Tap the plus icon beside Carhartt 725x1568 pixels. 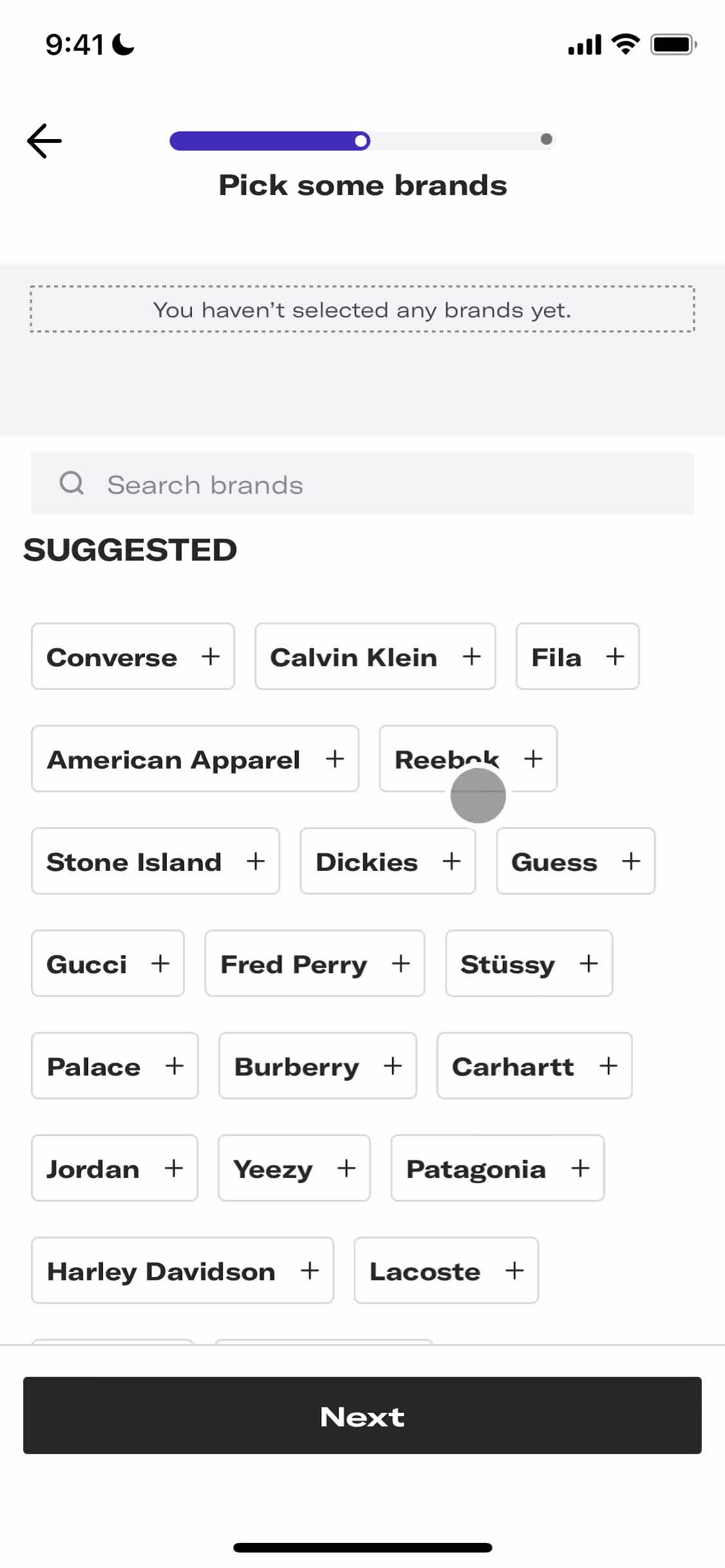[608, 1067]
